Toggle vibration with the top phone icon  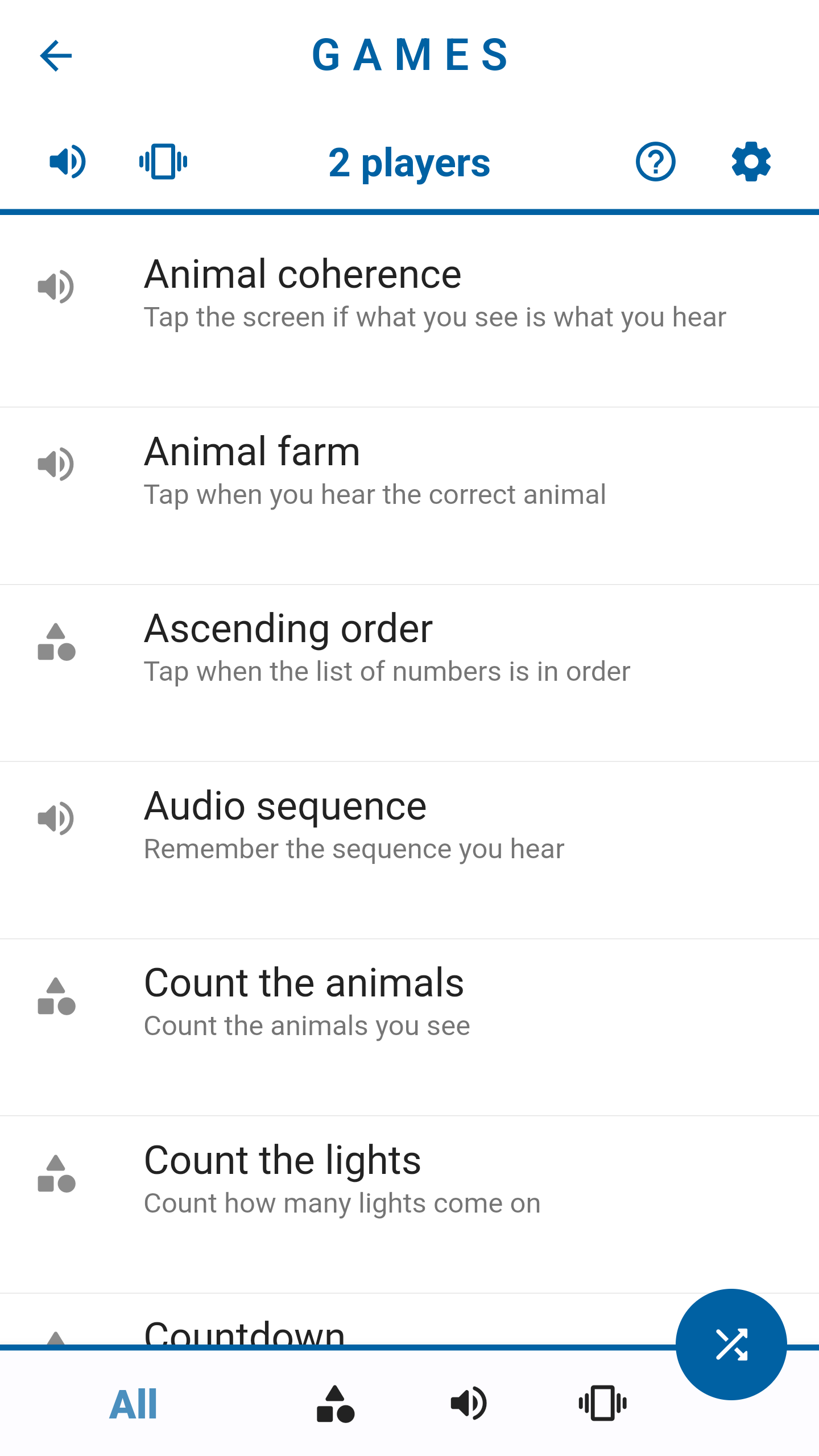163,162
